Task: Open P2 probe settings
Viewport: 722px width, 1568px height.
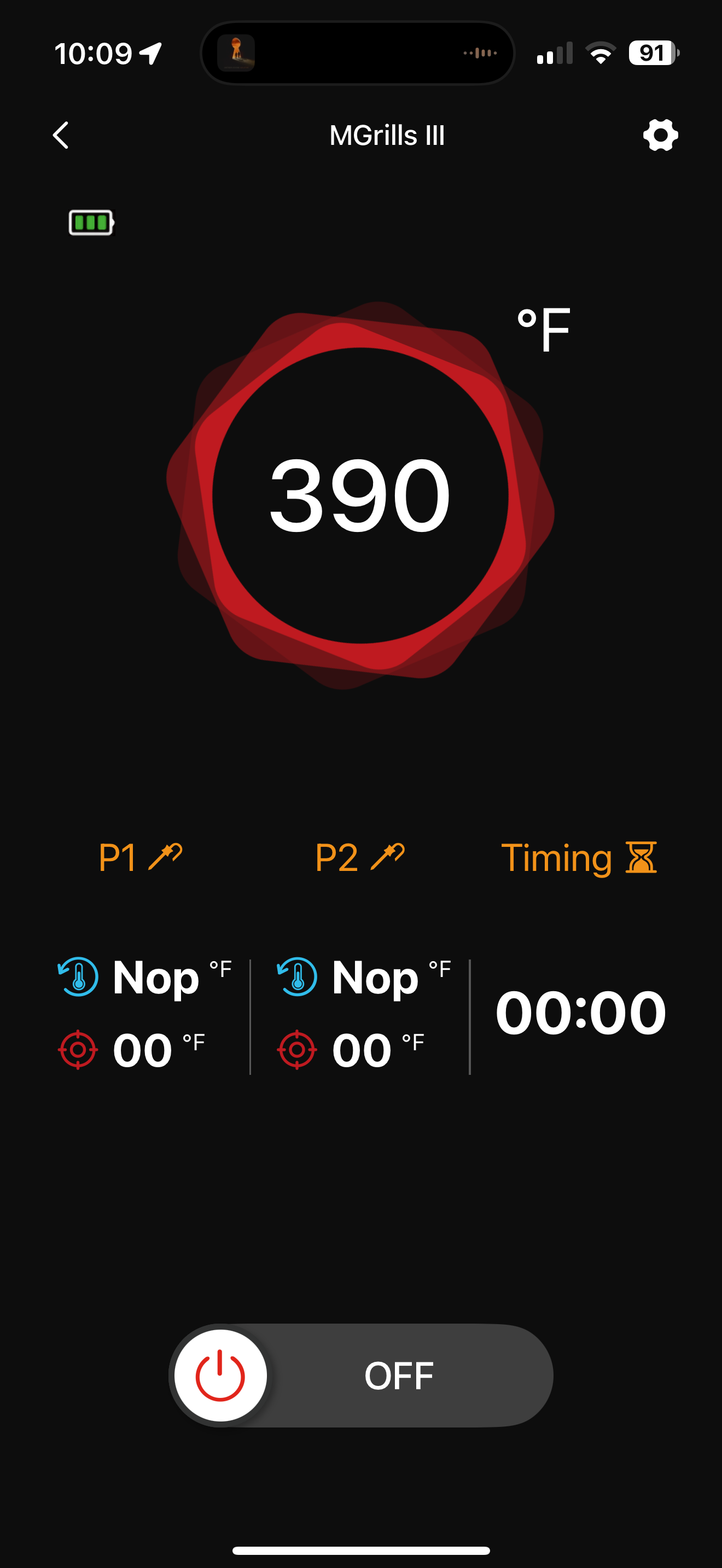Action: (x=359, y=857)
